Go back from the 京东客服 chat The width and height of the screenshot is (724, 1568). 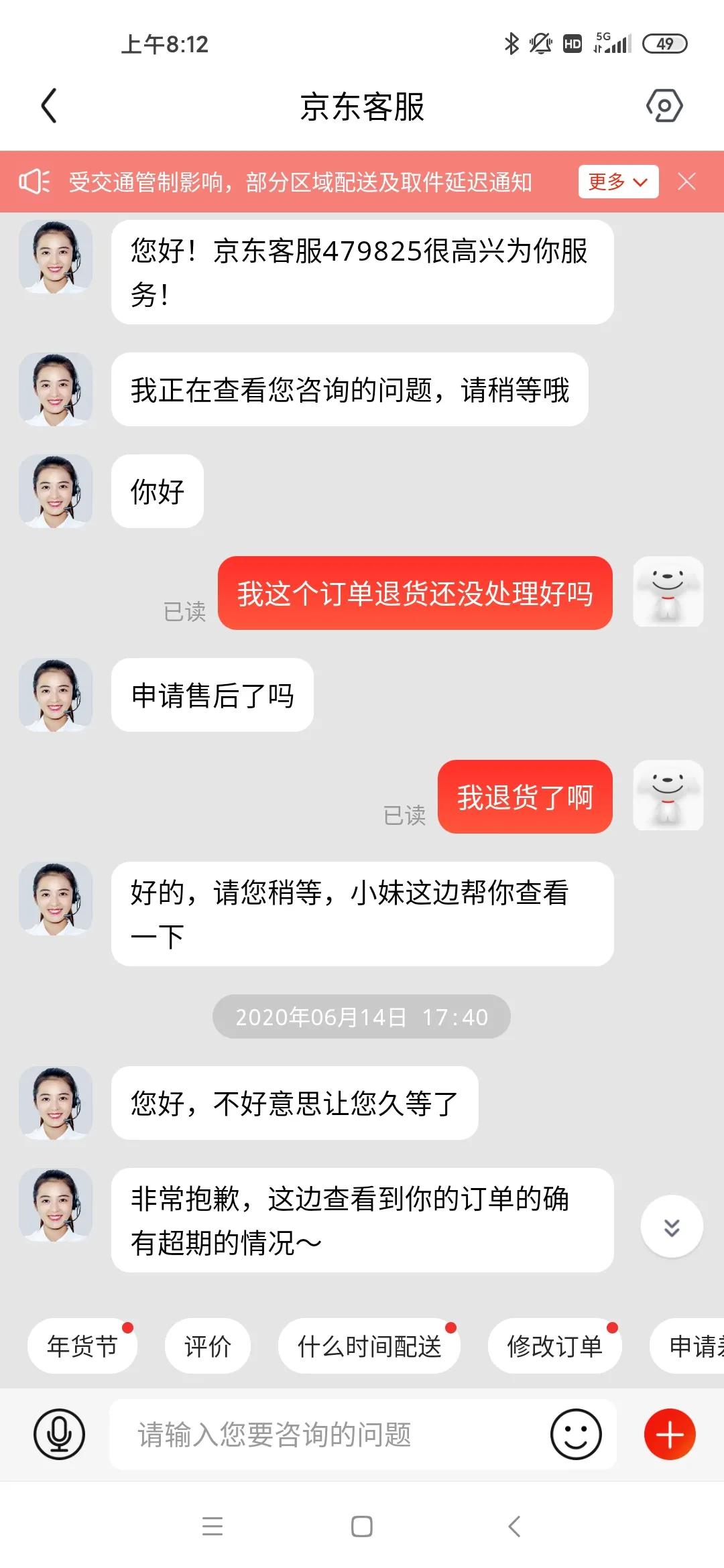[x=49, y=106]
